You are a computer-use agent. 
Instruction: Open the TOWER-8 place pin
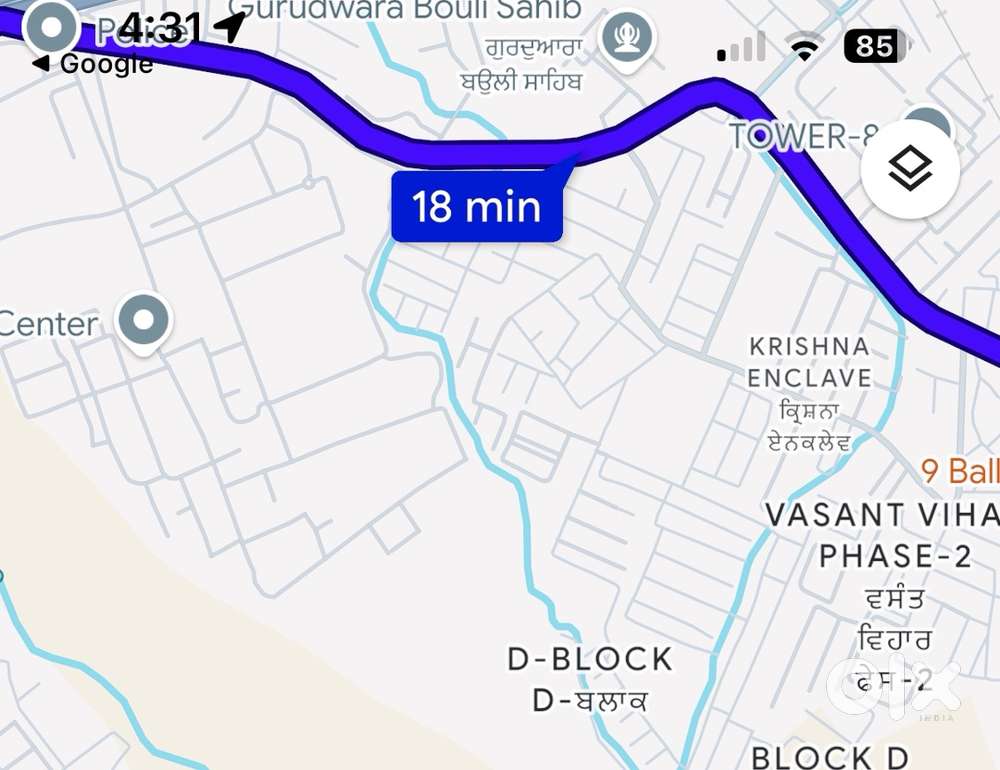[932, 127]
